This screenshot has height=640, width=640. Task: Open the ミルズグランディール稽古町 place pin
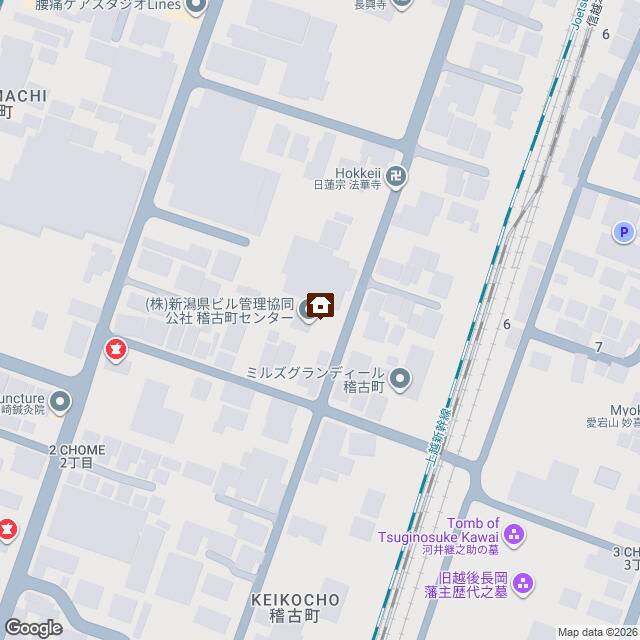click(x=400, y=378)
